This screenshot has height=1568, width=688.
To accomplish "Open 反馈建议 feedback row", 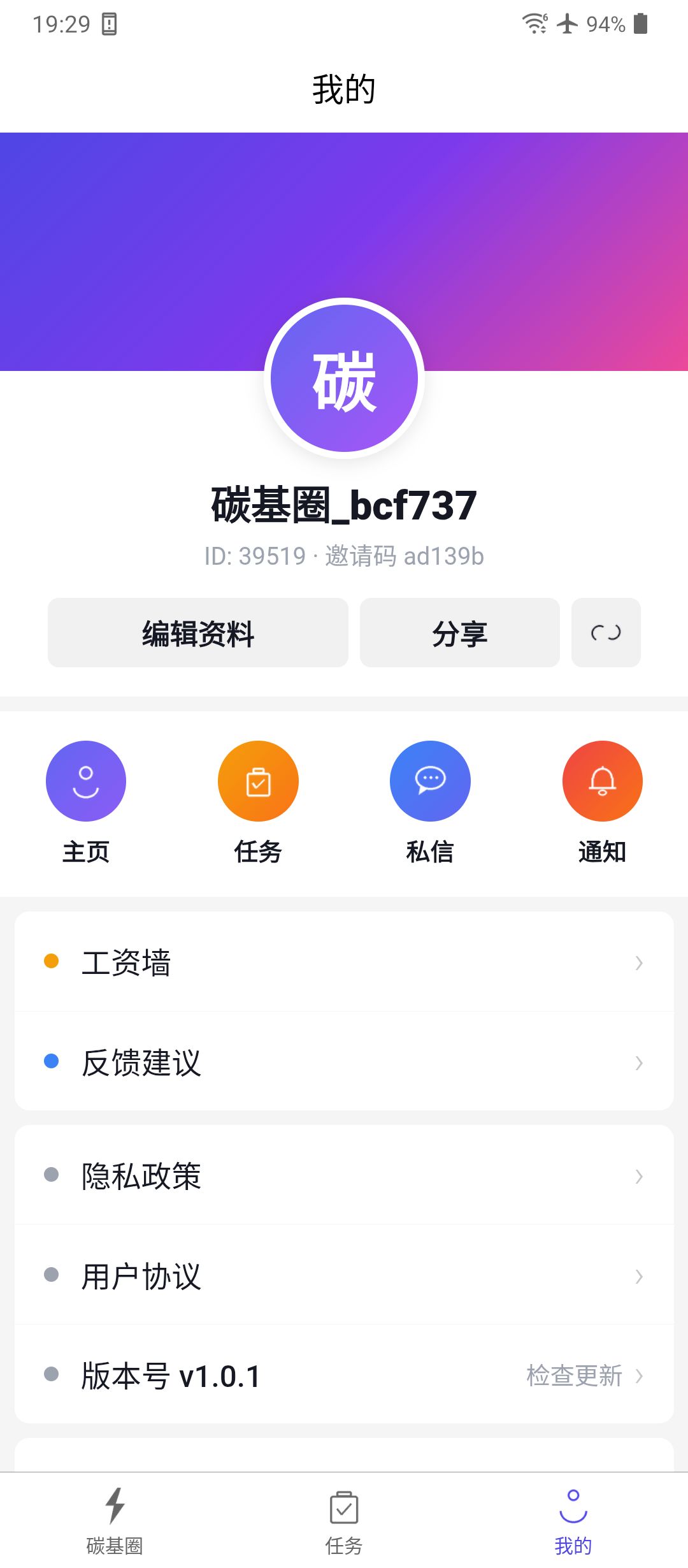I will pyautogui.click(x=344, y=1062).
